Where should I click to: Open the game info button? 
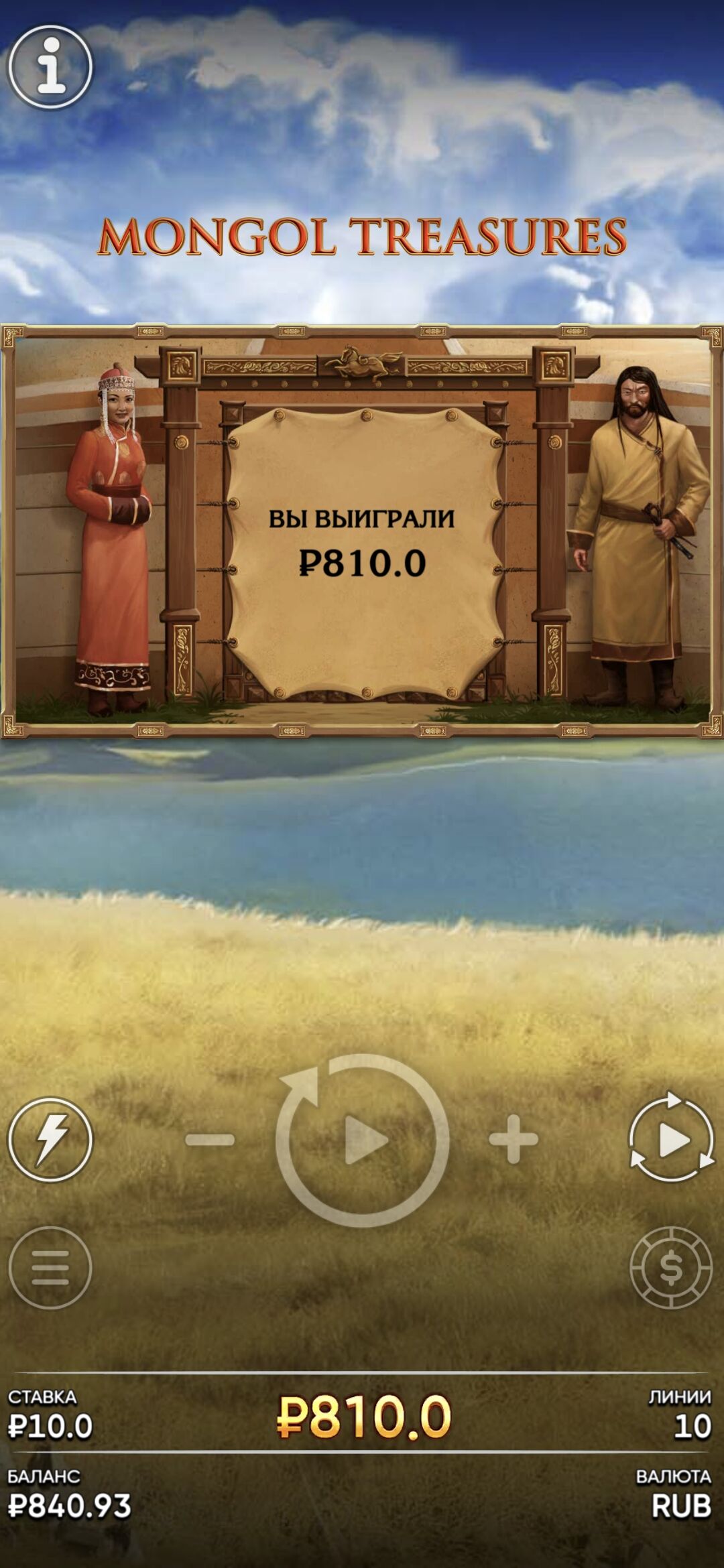[50, 67]
